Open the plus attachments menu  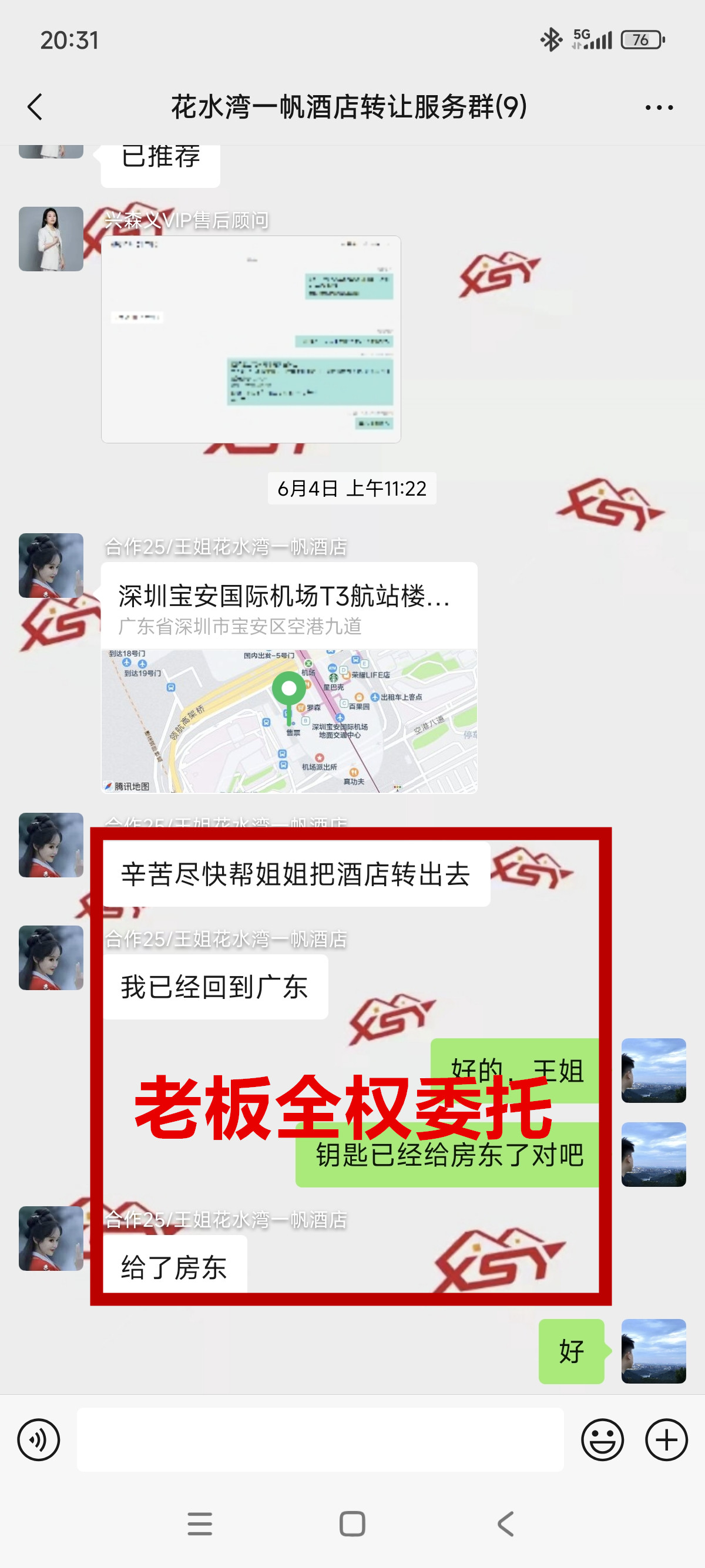[x=666, y=1439]
